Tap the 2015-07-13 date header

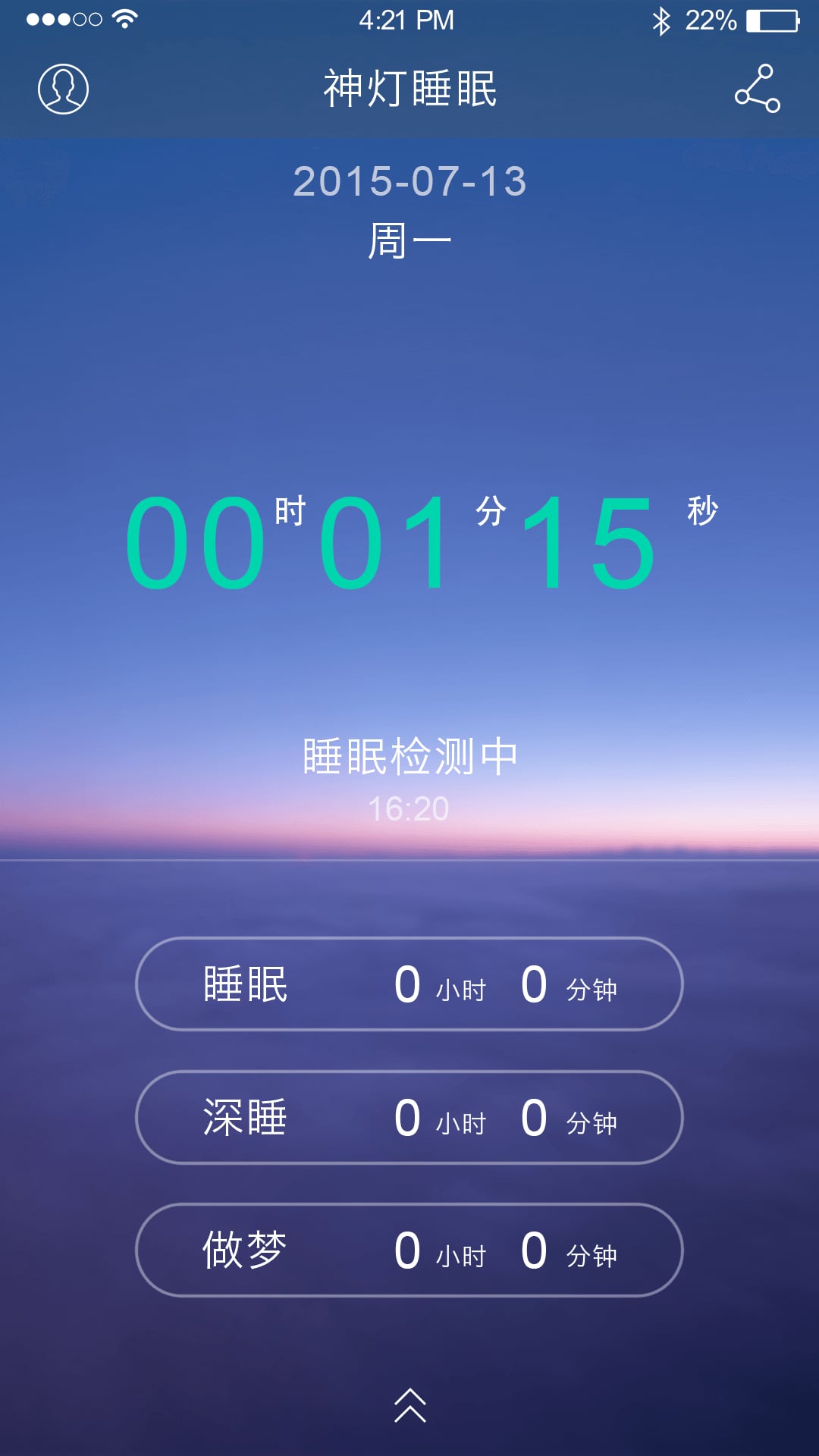click(x=409, y=182)
